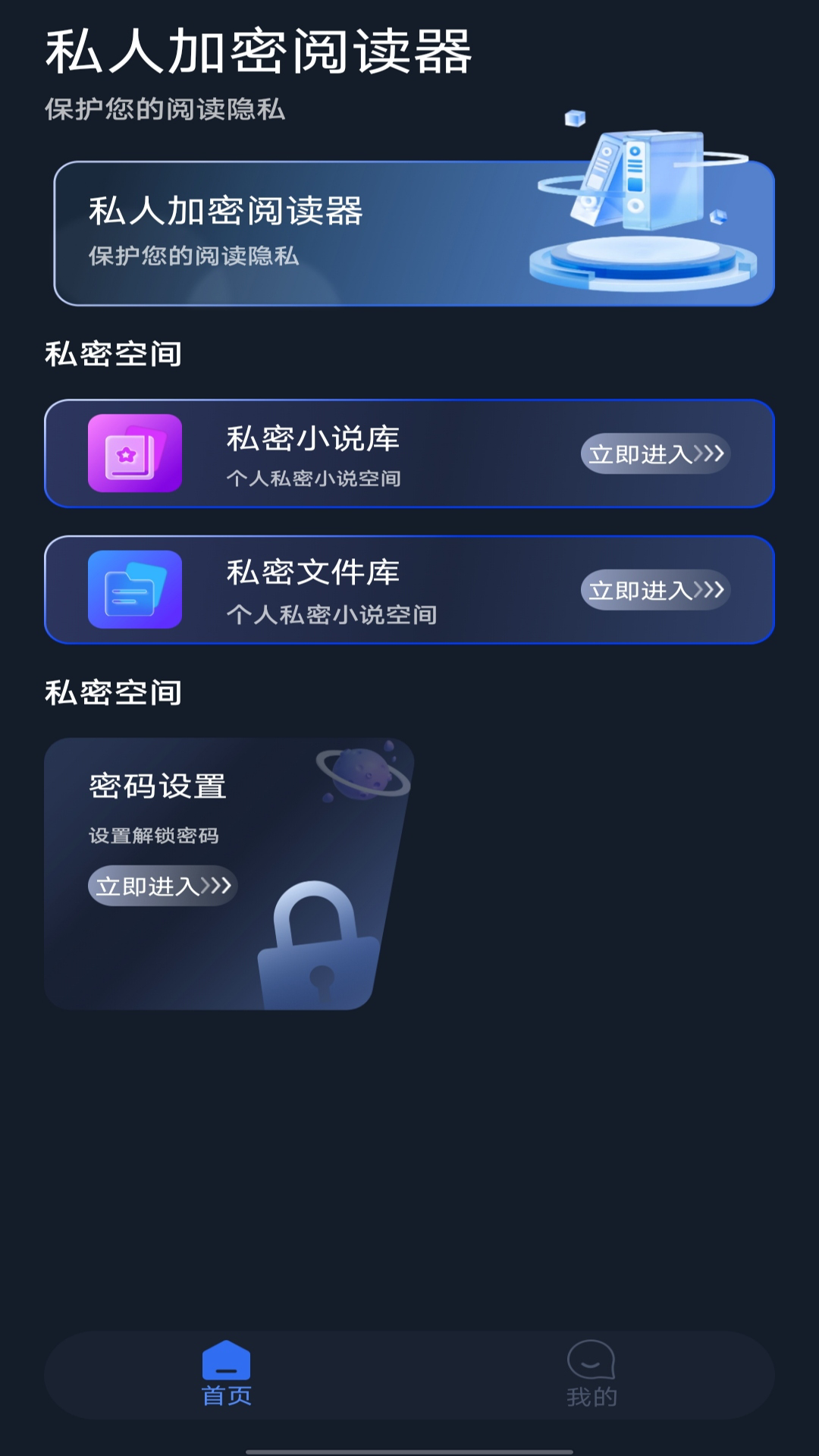The image size is (819, 1456).
Task: Select the 首页 tab
Action: 227,1374
